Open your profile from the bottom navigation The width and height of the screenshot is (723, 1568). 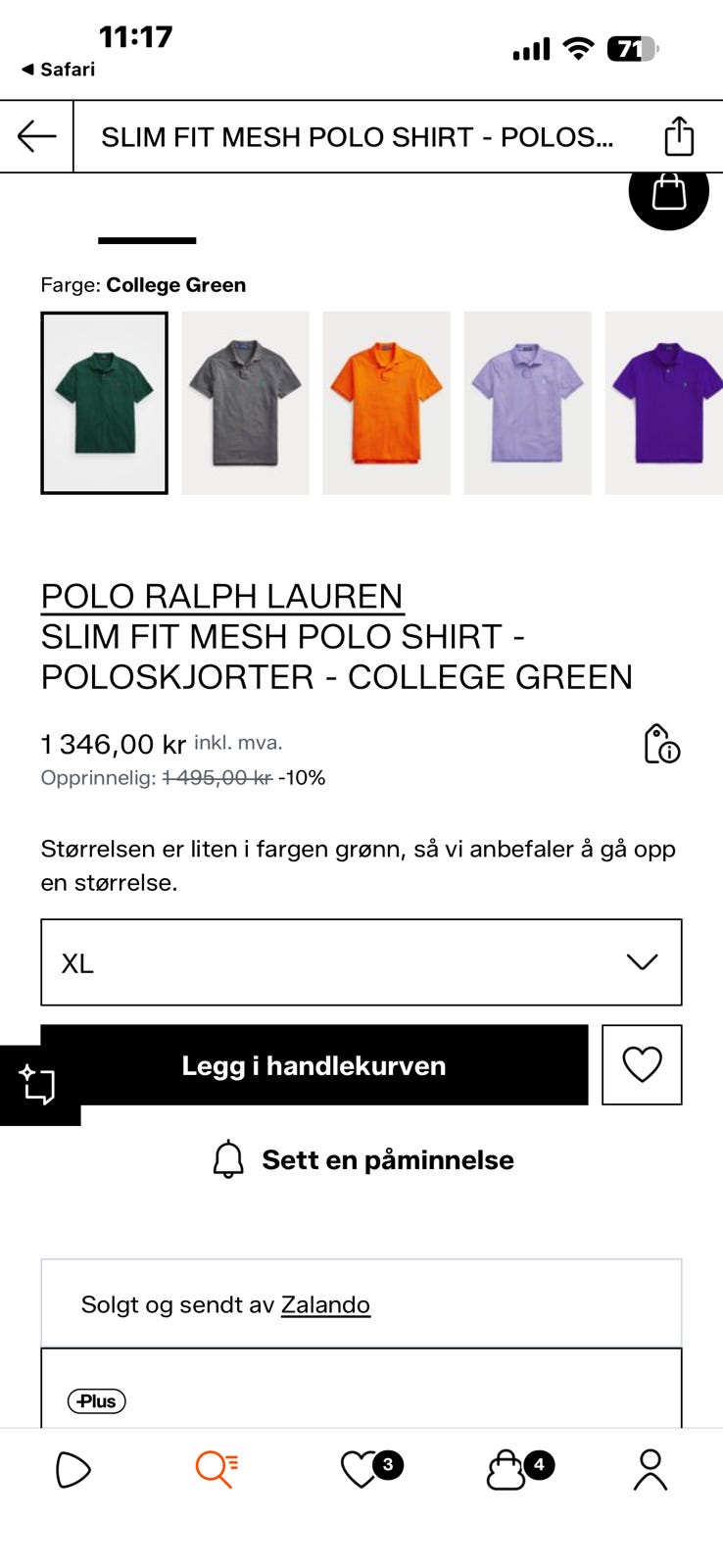click(x=650, y=1467)
